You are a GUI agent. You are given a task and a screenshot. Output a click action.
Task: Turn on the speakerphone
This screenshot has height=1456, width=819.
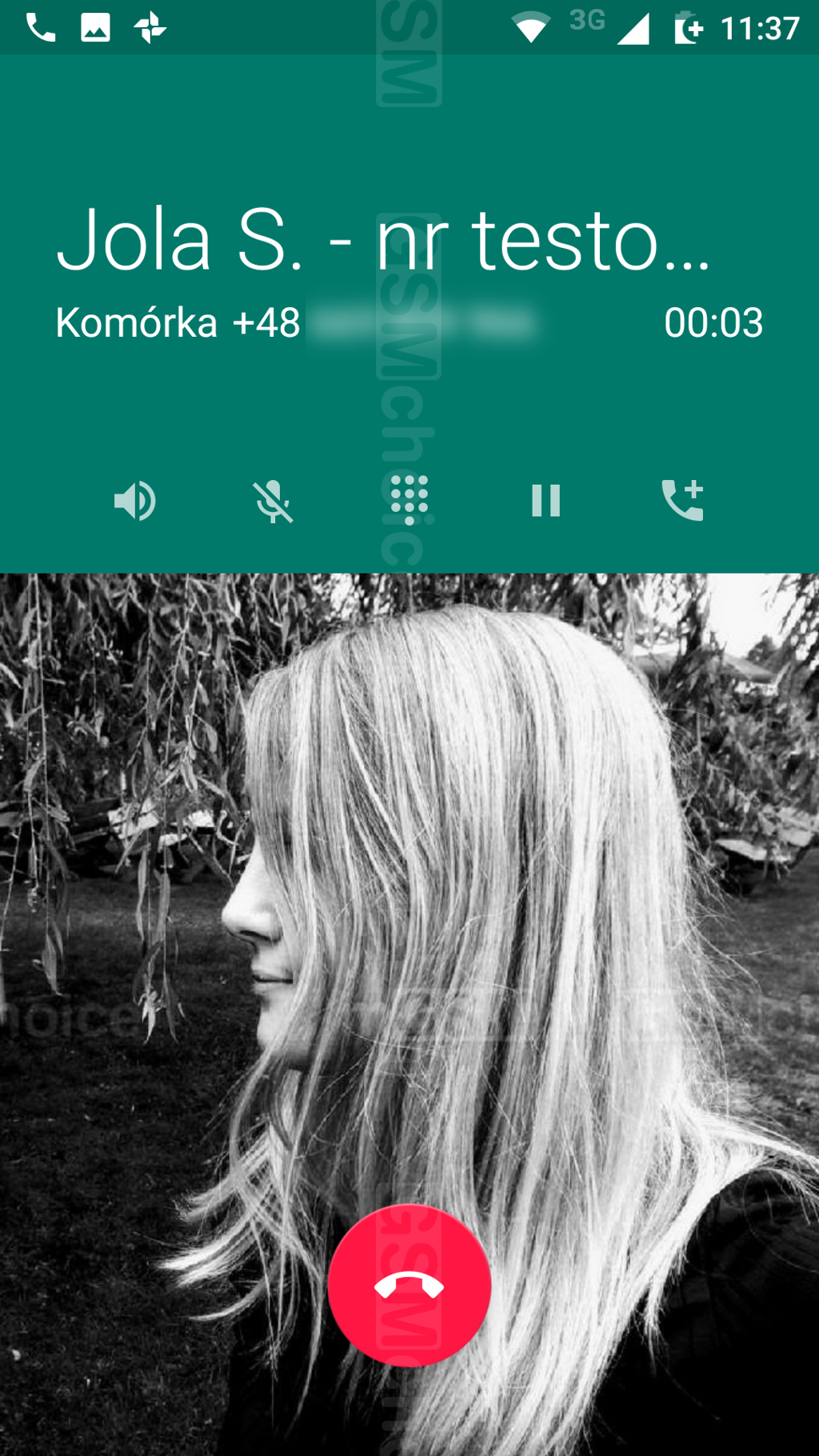click(x=135, y=502)
